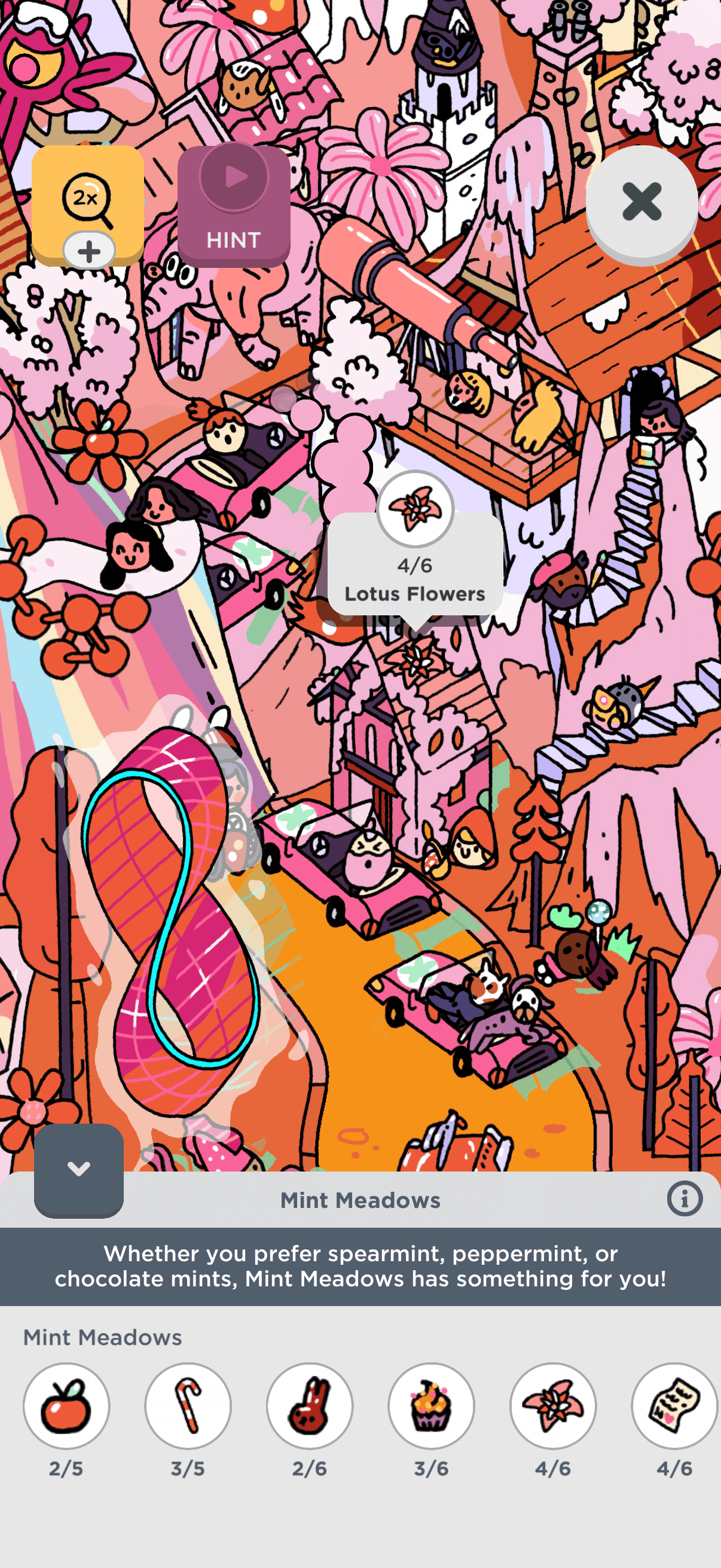721x1568 pixels.
Task: Select the chocolate bunny item showing 2/6
Action: click(x=310, y=1405)
